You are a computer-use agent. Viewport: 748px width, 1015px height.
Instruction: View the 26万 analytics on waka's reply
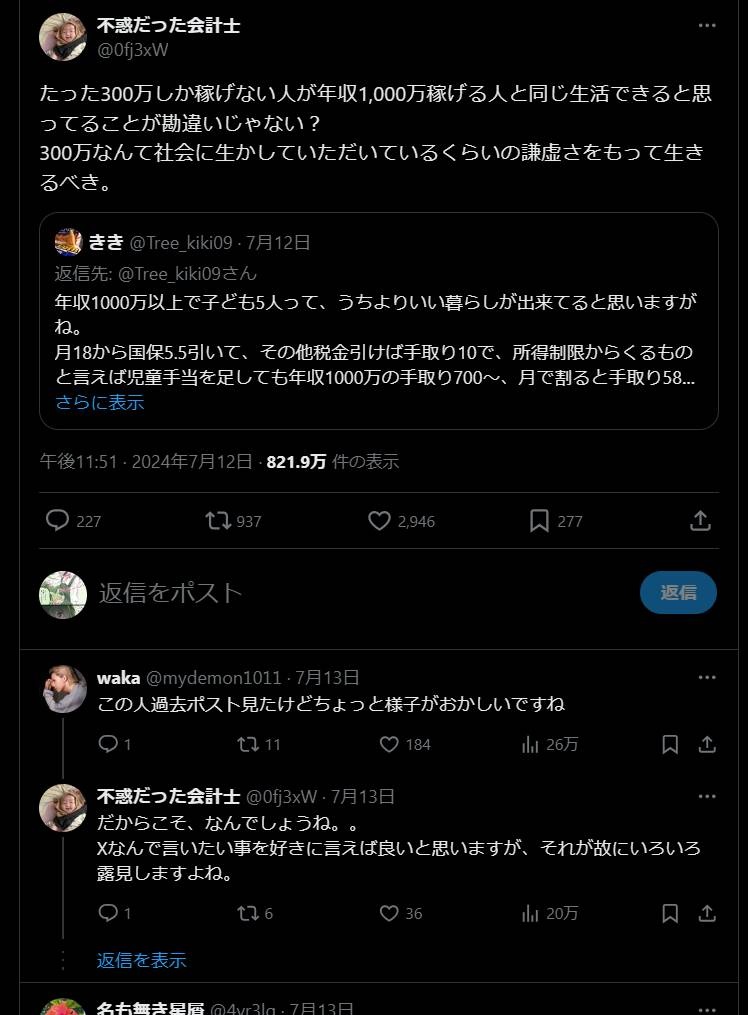pyautogui.click(x=531, y=744)
